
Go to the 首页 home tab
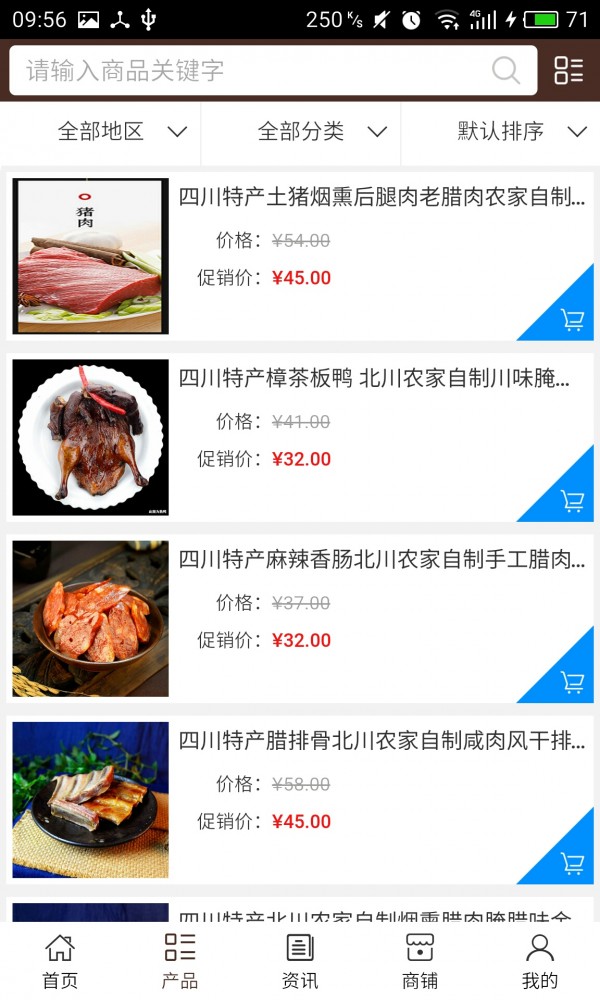60,960
